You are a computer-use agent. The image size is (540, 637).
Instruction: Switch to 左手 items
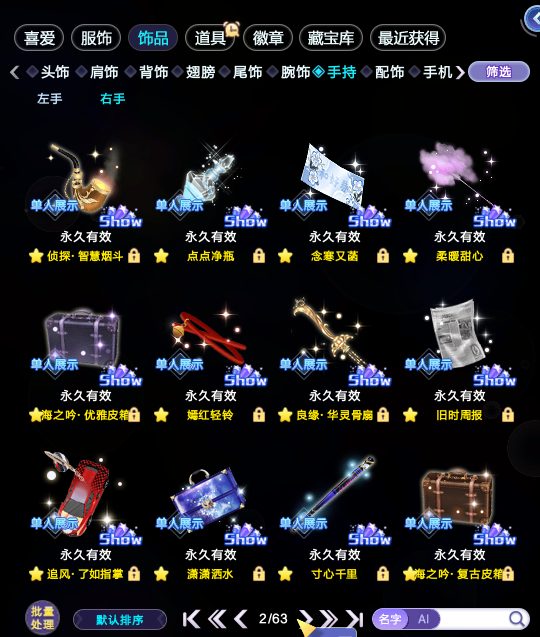50,99
